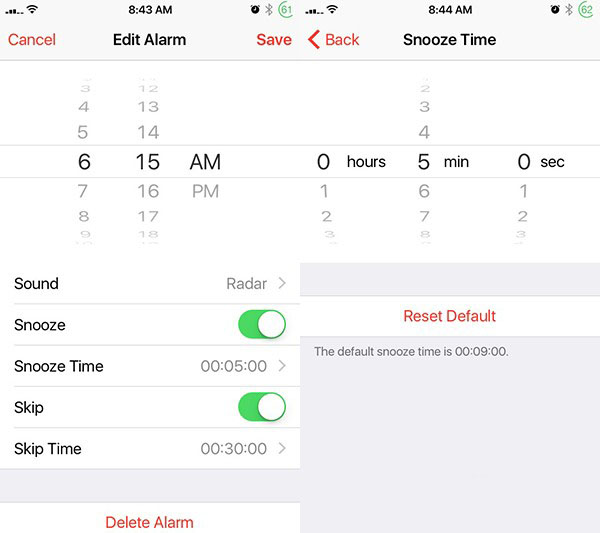Pick 16 in the alarm minutes wheel

click(148, 191)
